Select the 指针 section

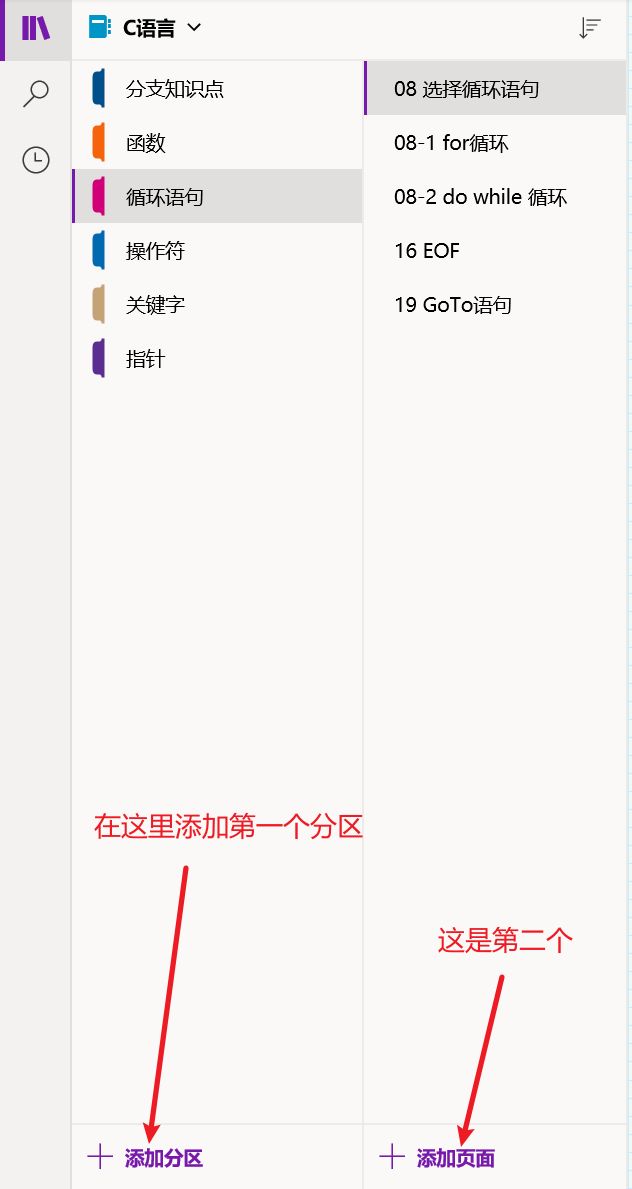217,358
